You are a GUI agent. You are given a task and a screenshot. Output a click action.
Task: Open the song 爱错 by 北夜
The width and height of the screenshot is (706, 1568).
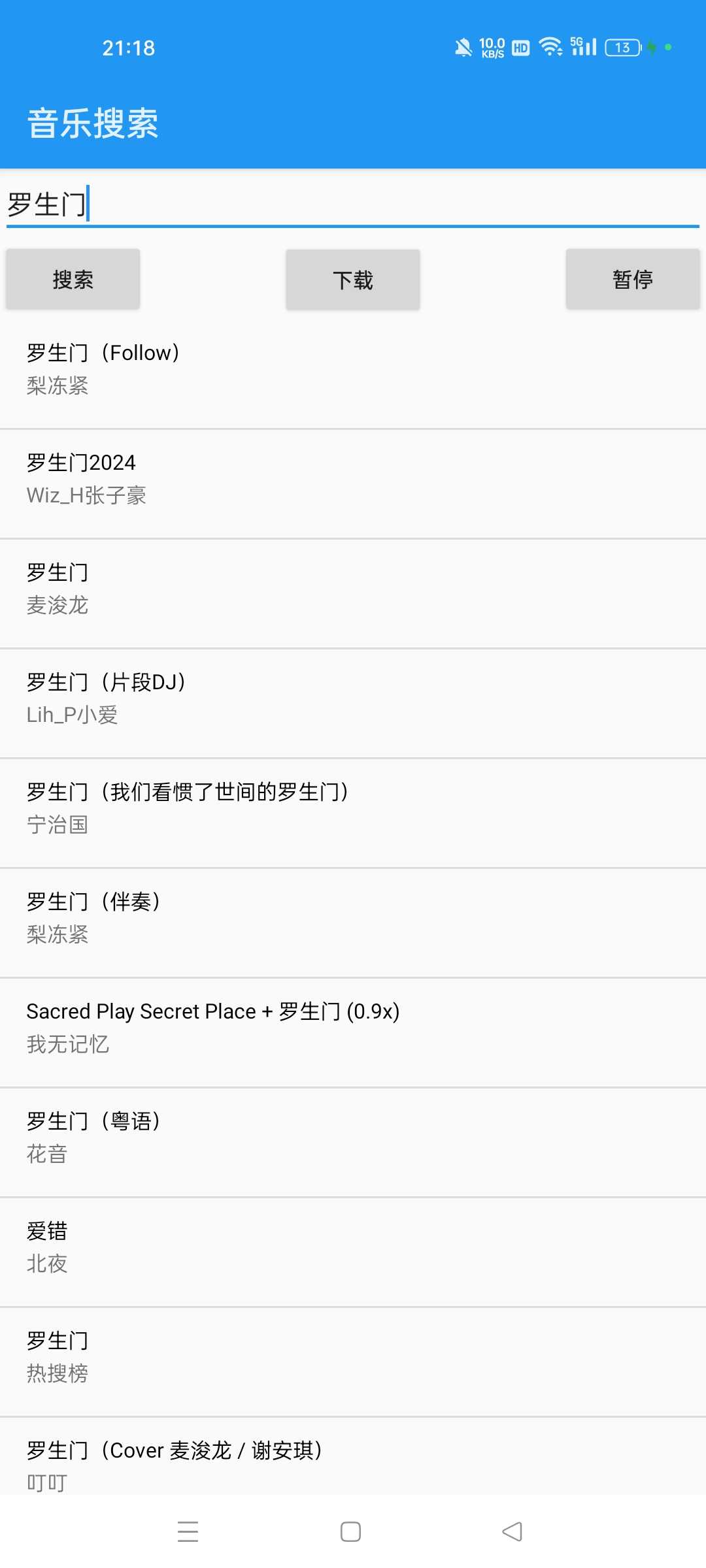click(353, 1247)
